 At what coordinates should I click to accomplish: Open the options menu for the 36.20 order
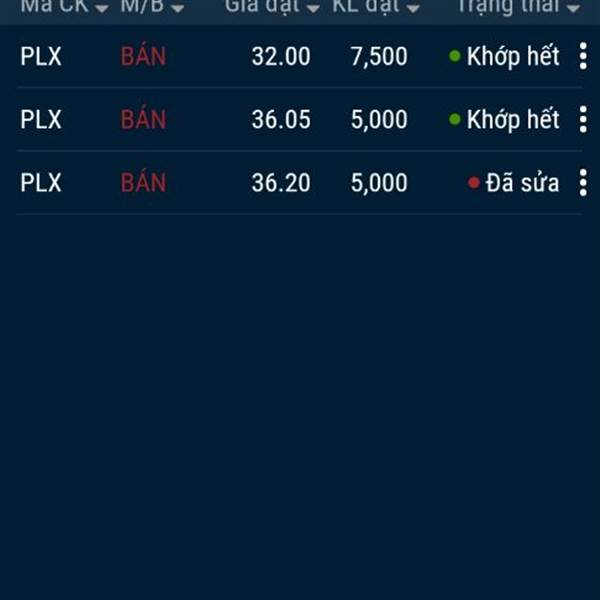tap(583, 183)
